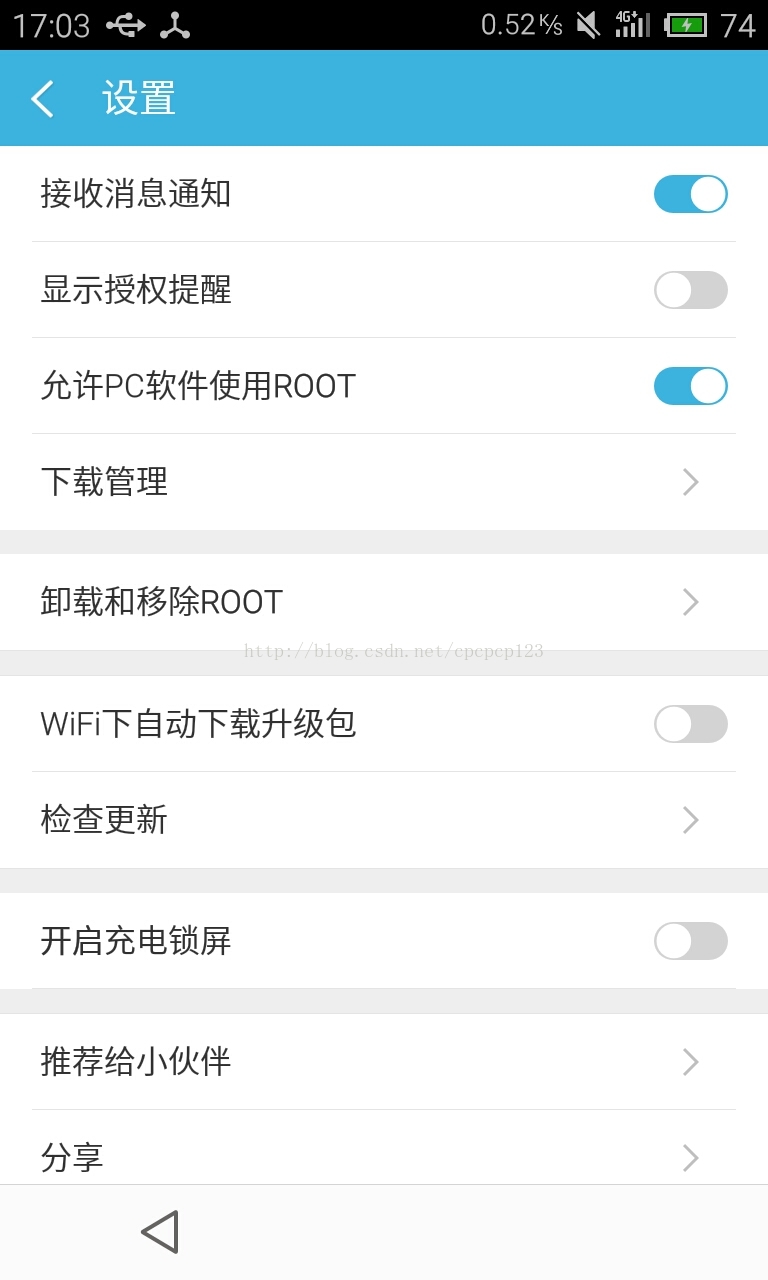768x1280 pixels.
Task: Turn off 接收消息通知 switch
Action: (690, 194)
